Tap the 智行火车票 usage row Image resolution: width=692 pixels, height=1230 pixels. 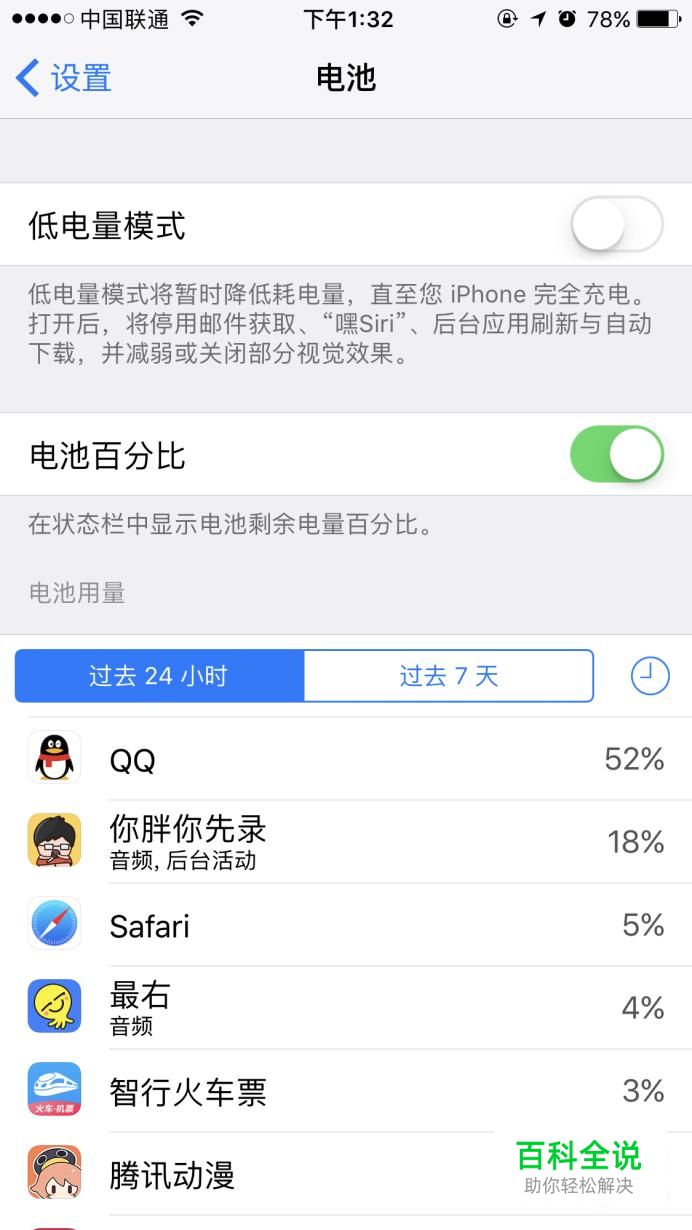point(346,1090)
